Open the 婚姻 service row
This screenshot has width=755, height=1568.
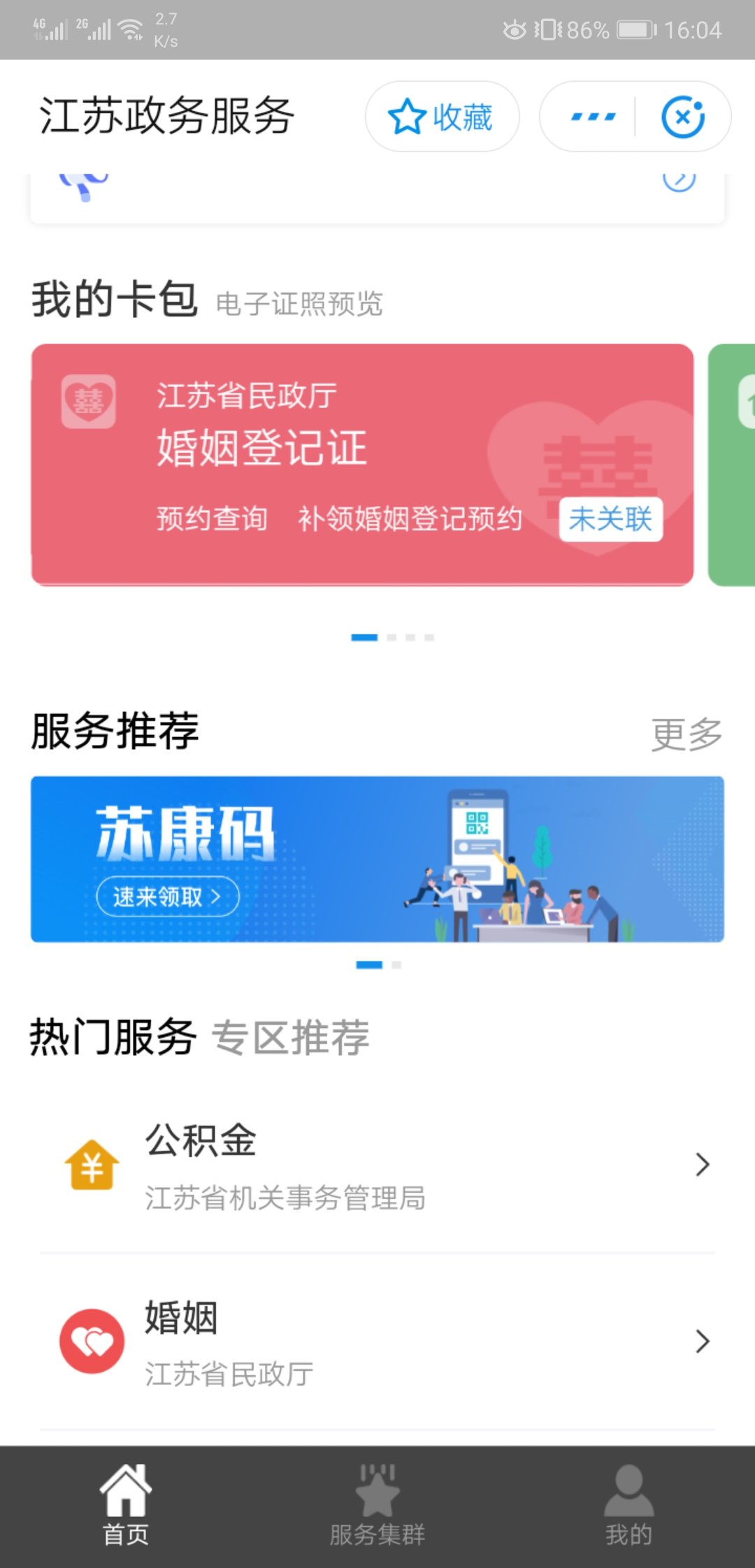click(377, 1341)
